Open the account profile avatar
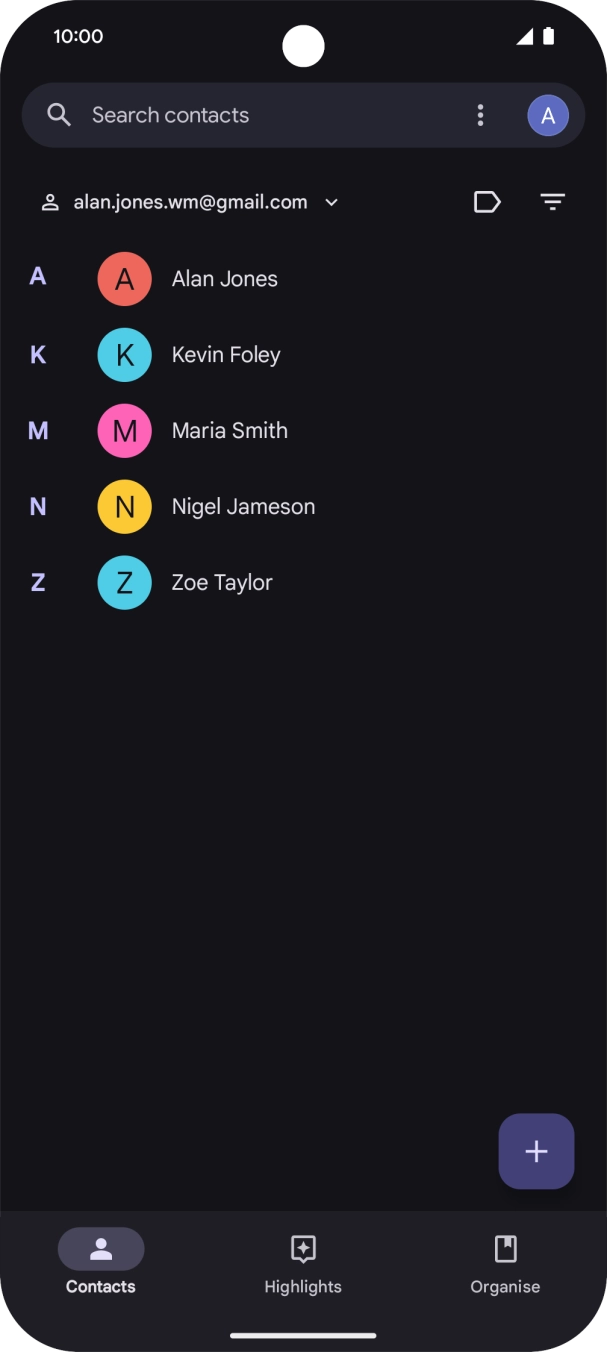 coord(548,115)
